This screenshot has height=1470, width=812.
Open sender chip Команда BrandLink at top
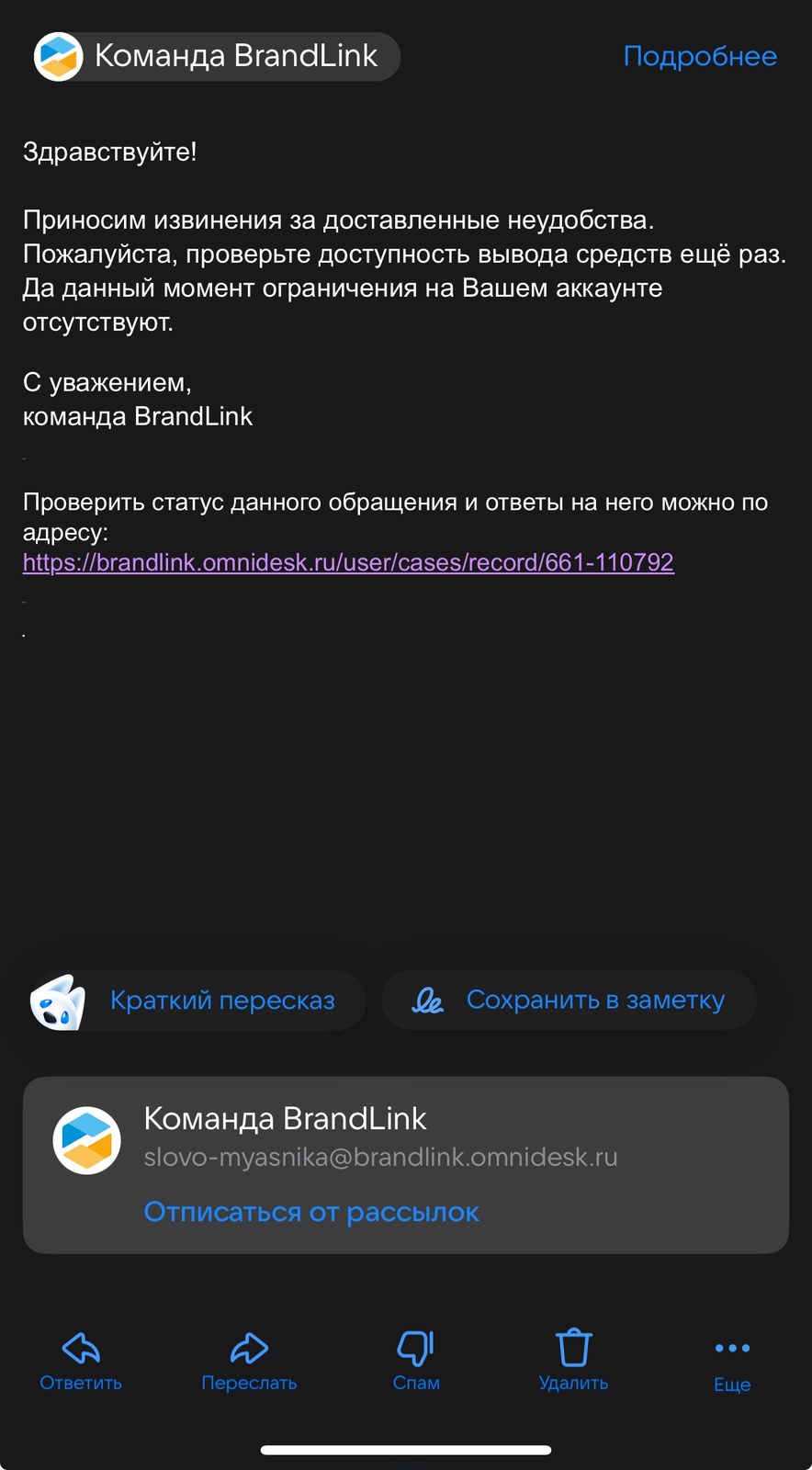[x=217, y=56]
